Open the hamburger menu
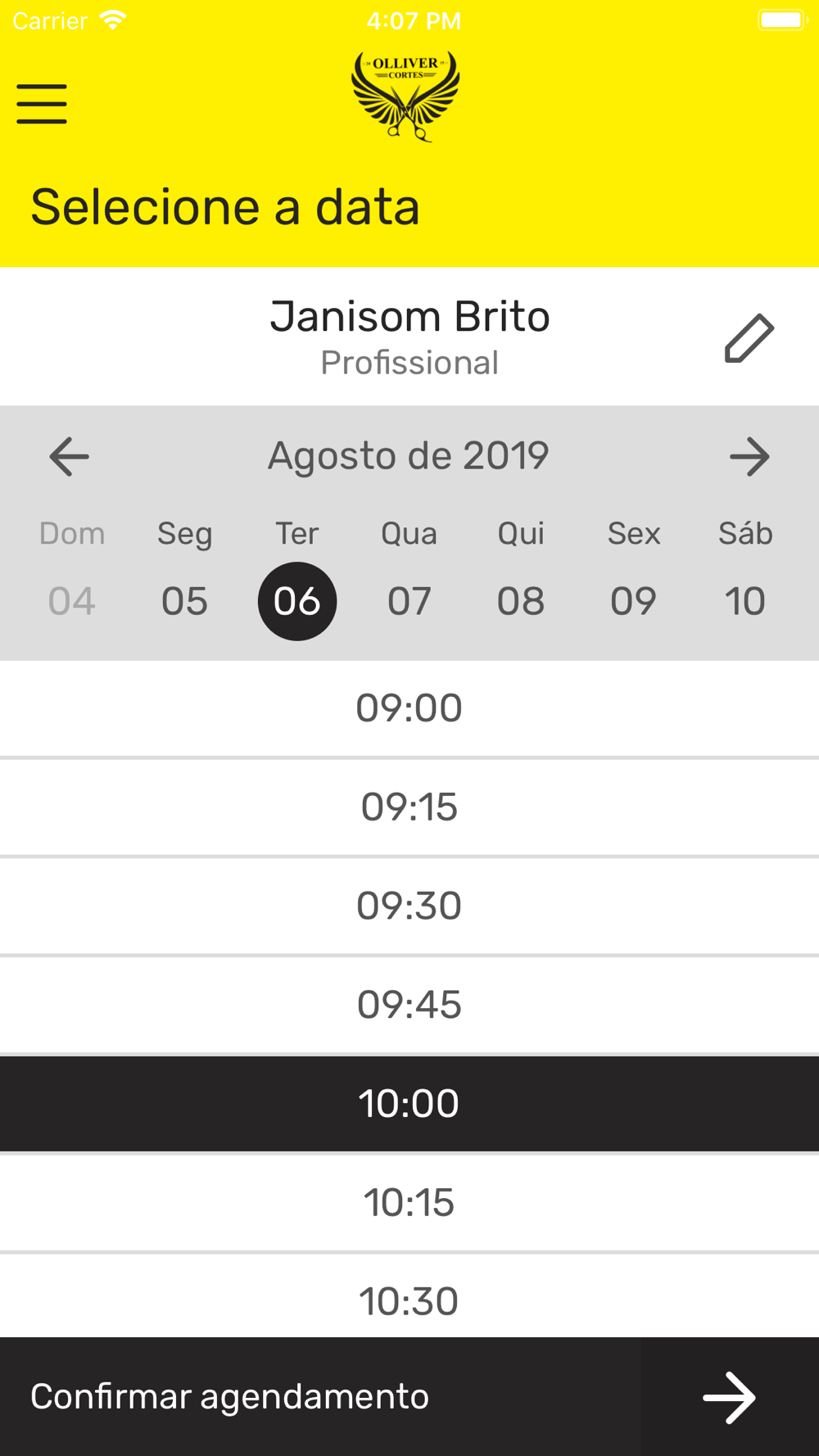The height and width of the screenshot is (1456, 819). click(x=42, y=104)
